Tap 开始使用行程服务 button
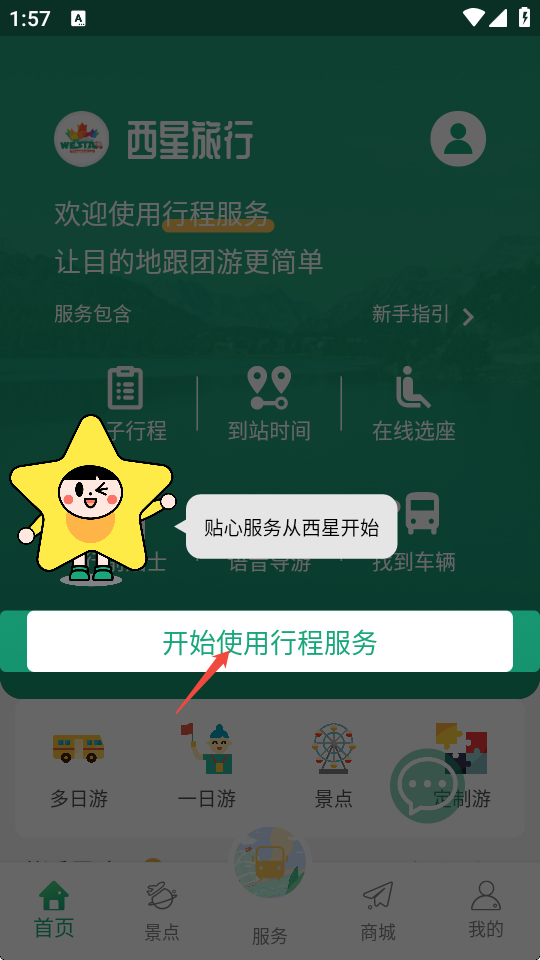 pyautogui.click(x=269, y=641)
